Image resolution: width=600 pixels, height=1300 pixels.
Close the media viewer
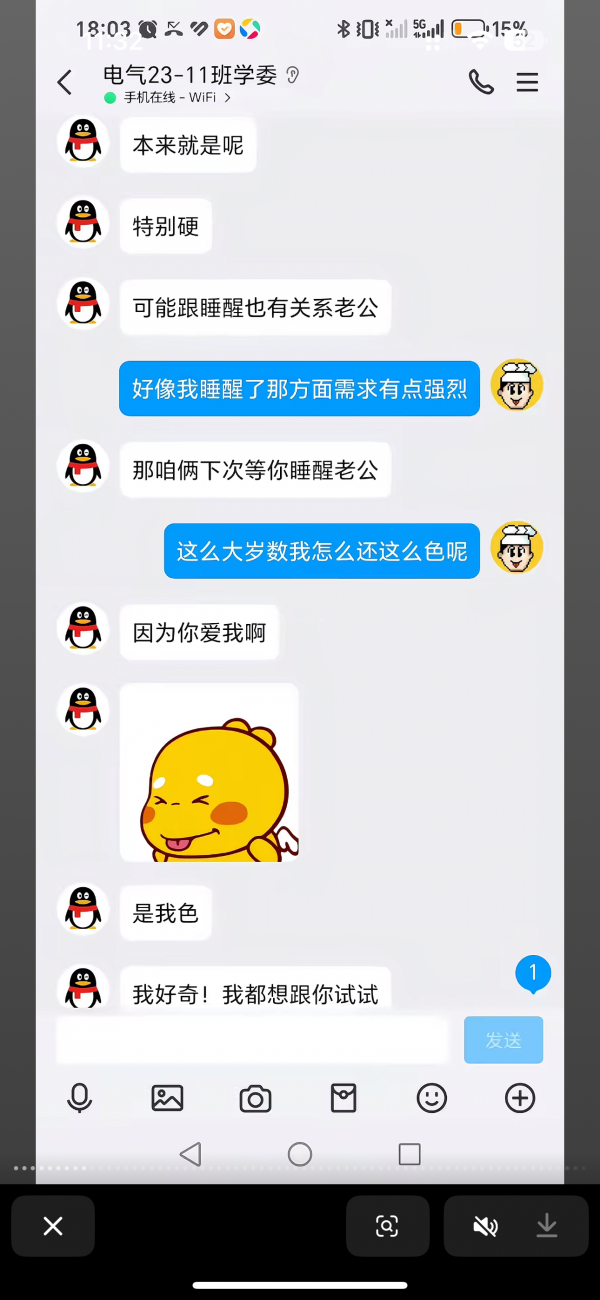tap(53, 1226)
